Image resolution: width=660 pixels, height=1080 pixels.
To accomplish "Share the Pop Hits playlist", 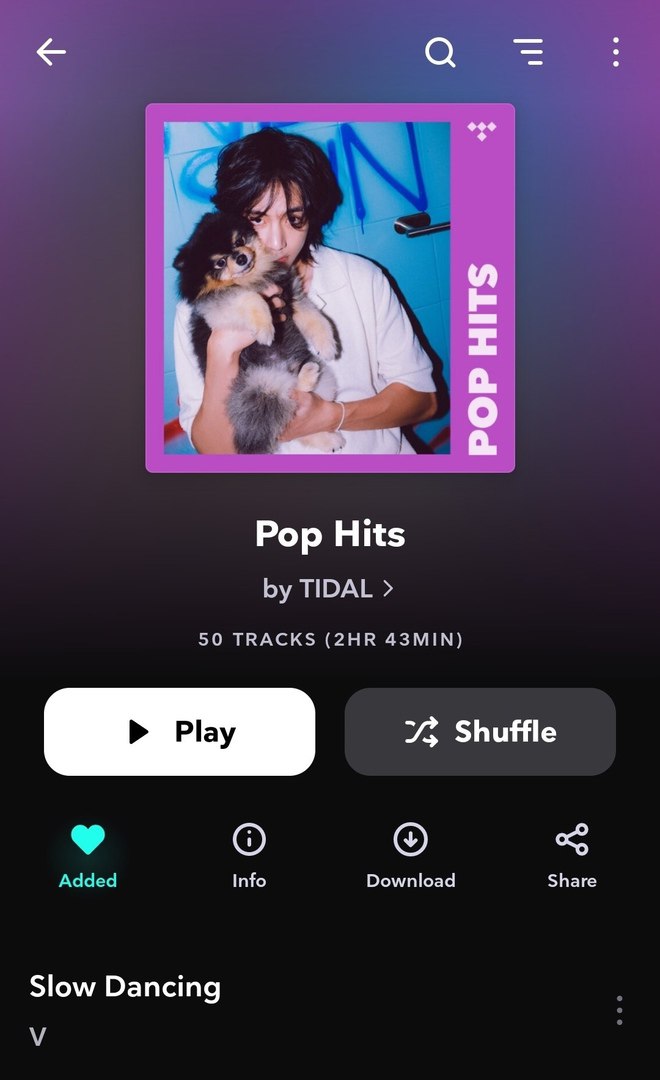I will [x=572, y=853].
